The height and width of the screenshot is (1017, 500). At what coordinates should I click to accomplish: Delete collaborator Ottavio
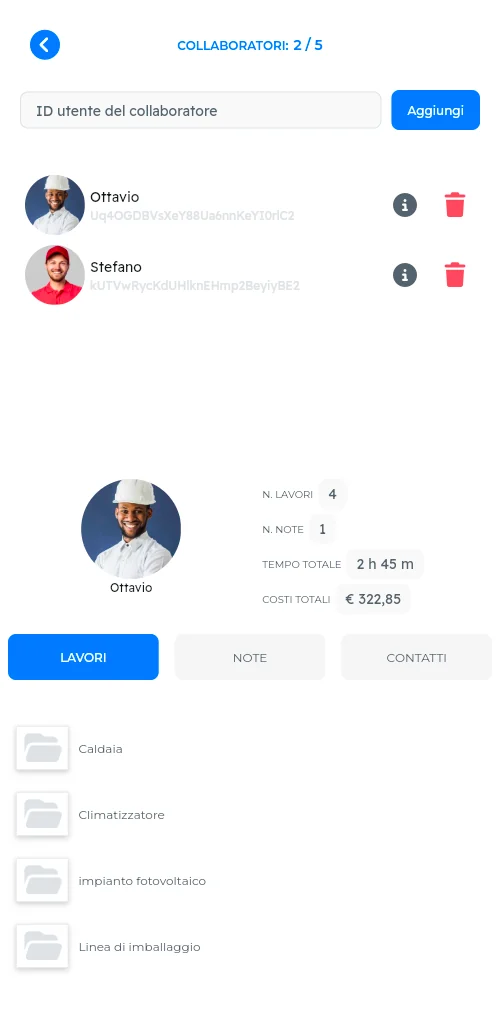(x=455, y=205)
